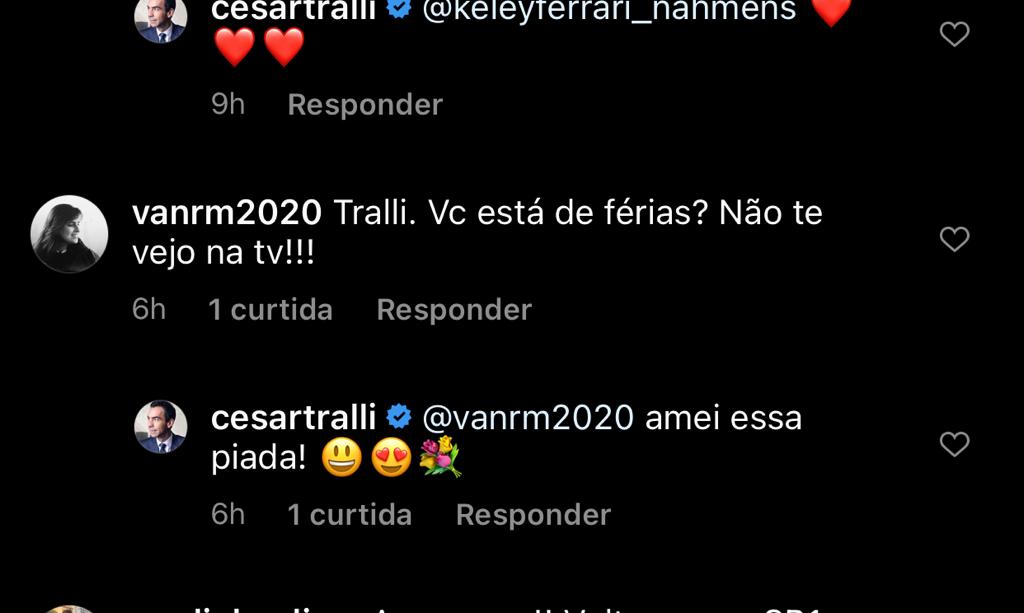The width and height of the screenshot is (1024, 613).
Task: Open cesartralli's avatar beside 'amei essa piada'
Action: tap(161, 427)
